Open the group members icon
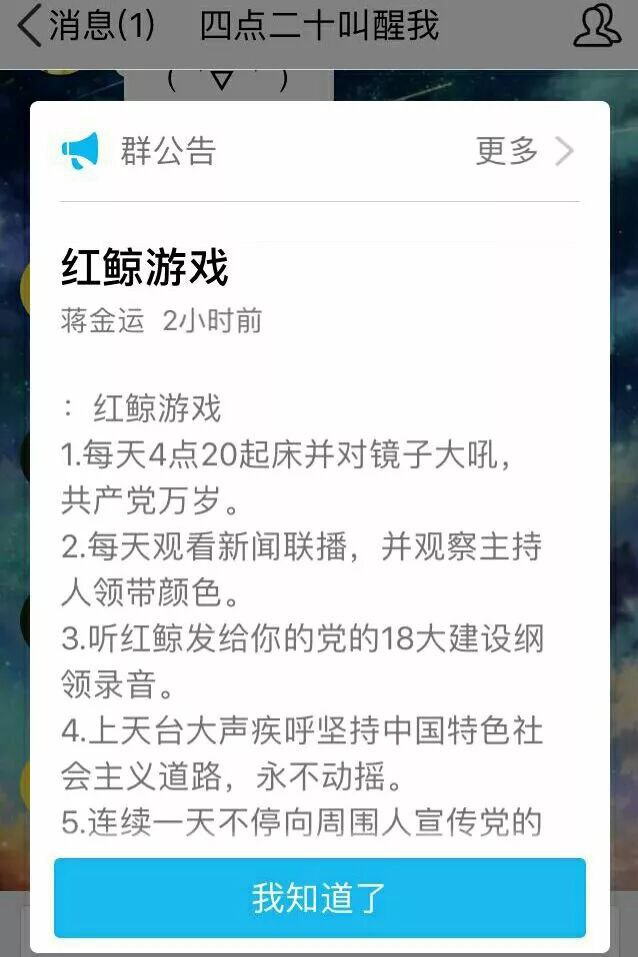 596,26
